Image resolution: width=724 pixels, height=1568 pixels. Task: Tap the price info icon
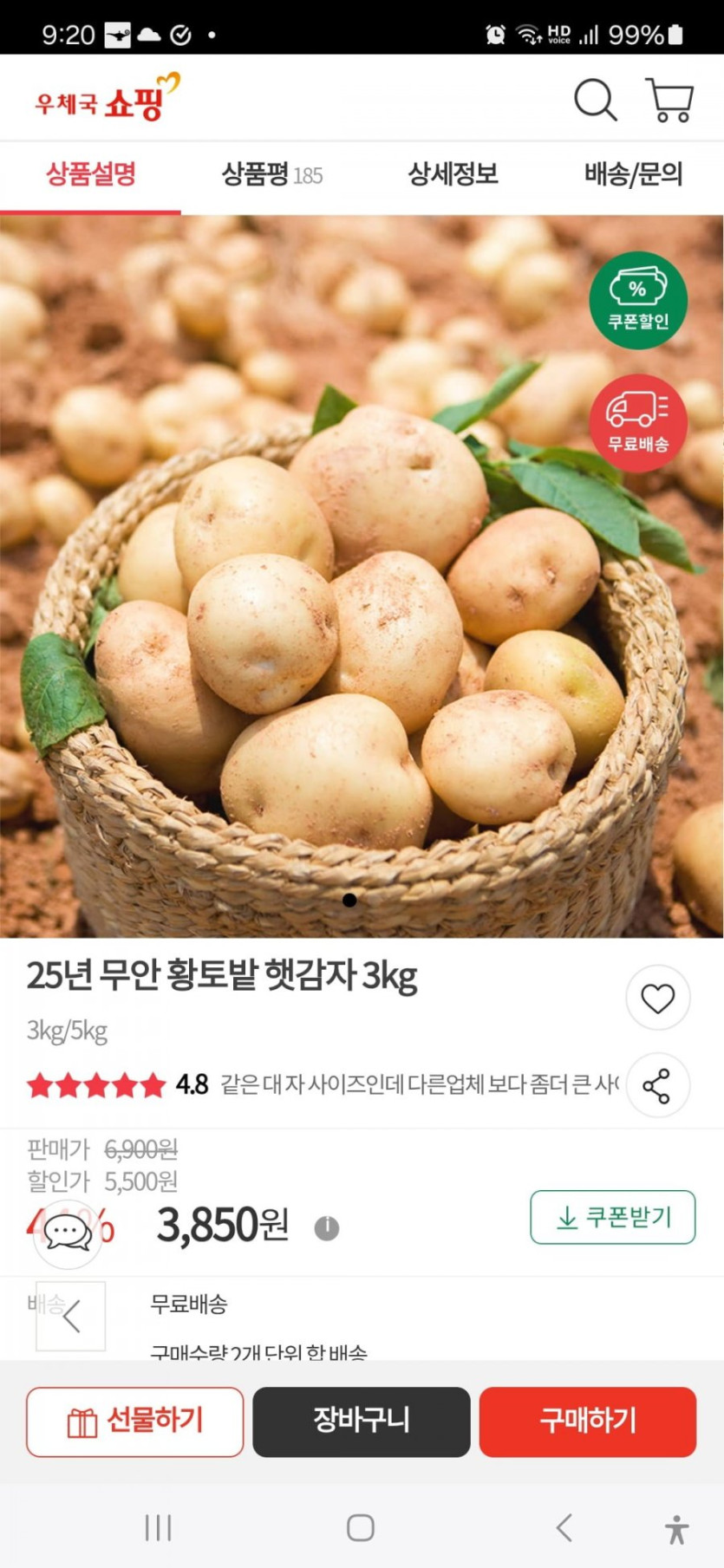pyautogui.click(x=327, y=1228)
